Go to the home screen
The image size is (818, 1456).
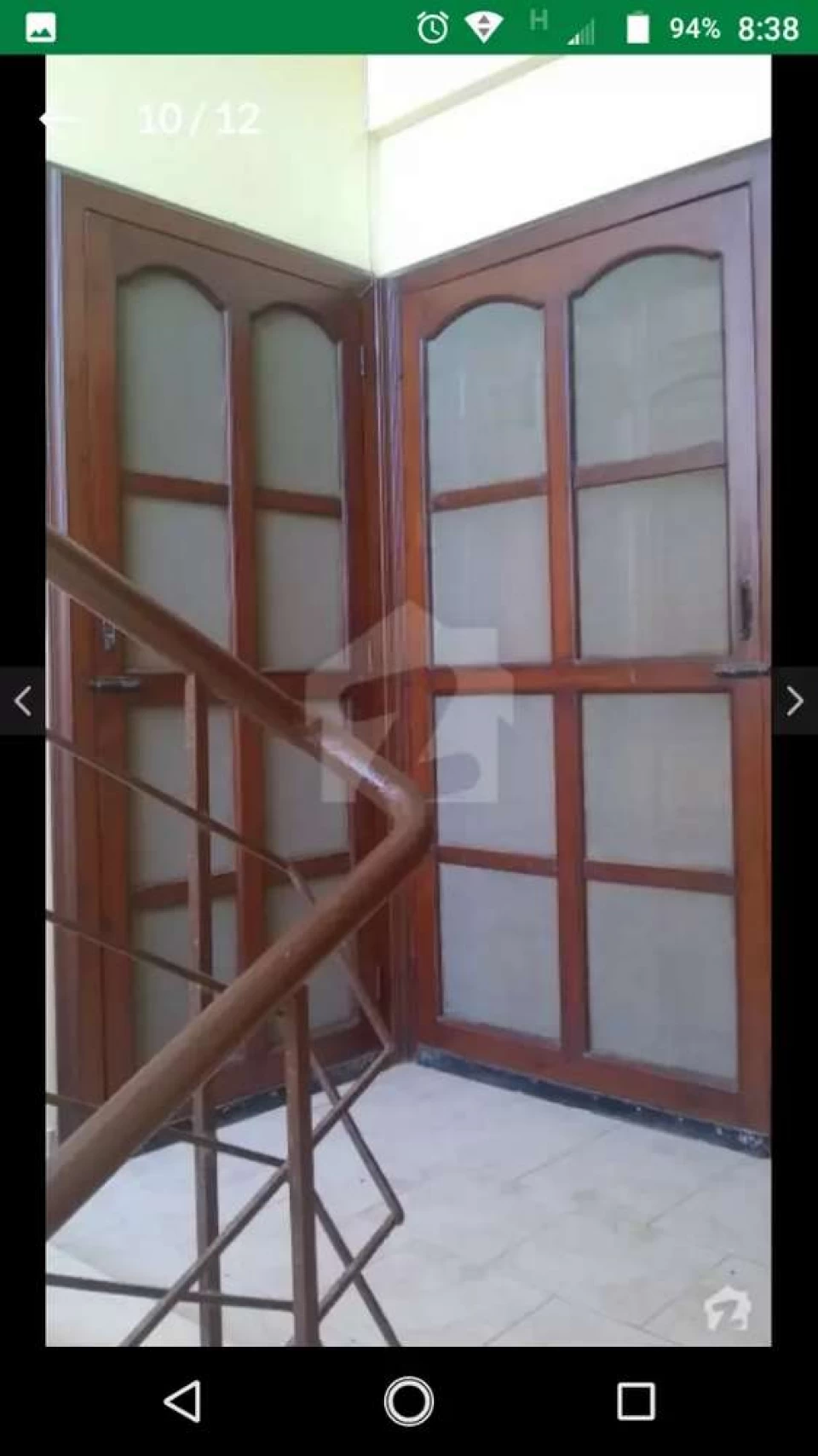pos(409,1401)
